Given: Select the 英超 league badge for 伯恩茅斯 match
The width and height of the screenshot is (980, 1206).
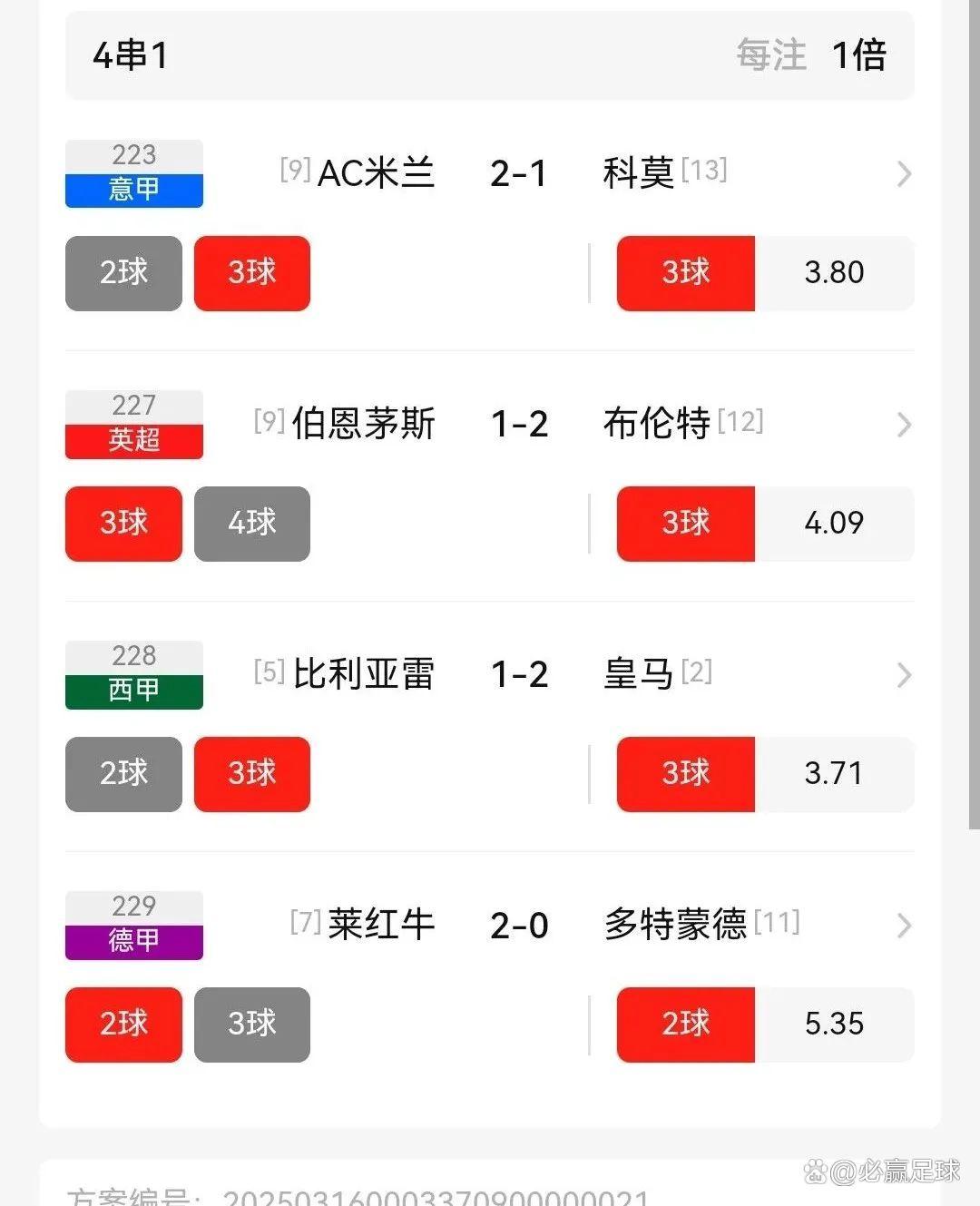Looking at the screenshot, I should point(133,439).
